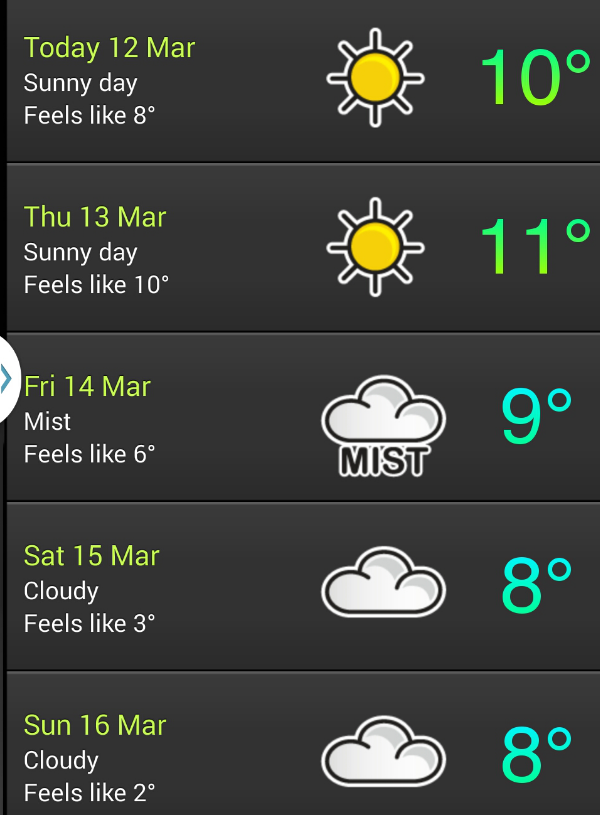Select the Thu 13 Mar forecast row
Viewport: 600px width, 815px height.
point(300,248)
